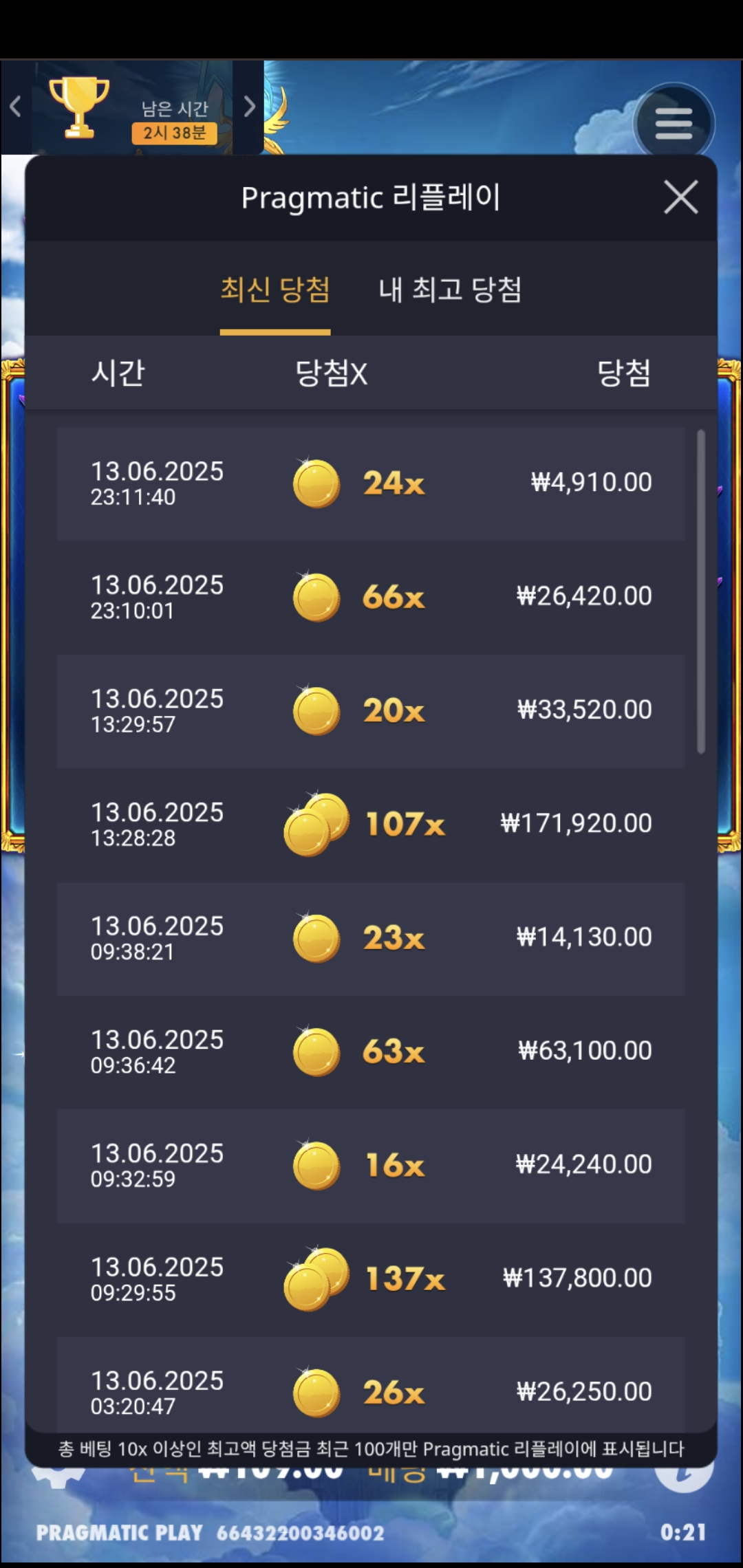The width and height of the screenshot is (743, 1568).
Task: Watch the 137x win ₩137,800.00 replay
Action: pyautogui.click(x=371, y=1278)
